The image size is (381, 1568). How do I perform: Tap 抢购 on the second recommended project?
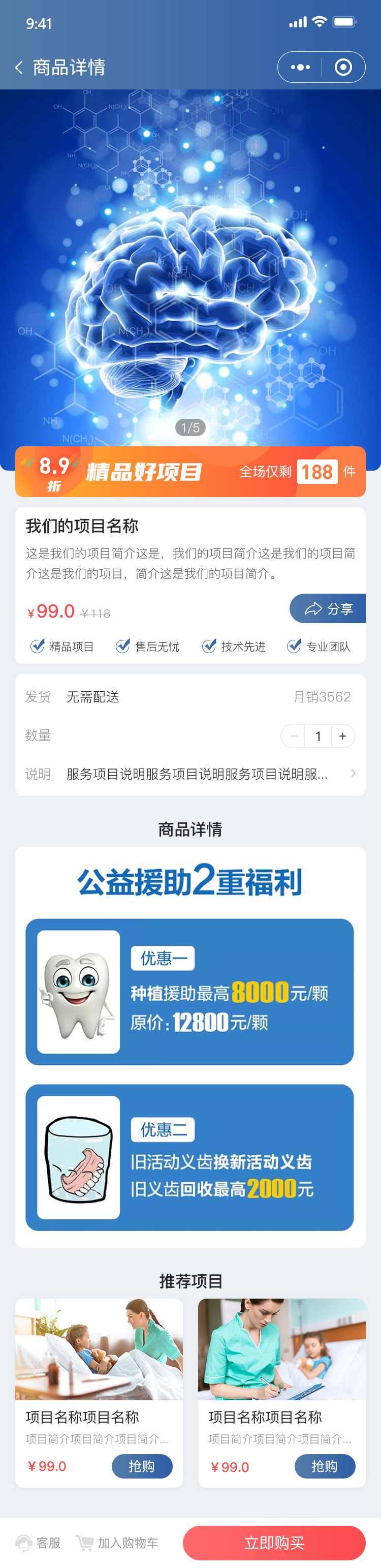click(325, 1466)
